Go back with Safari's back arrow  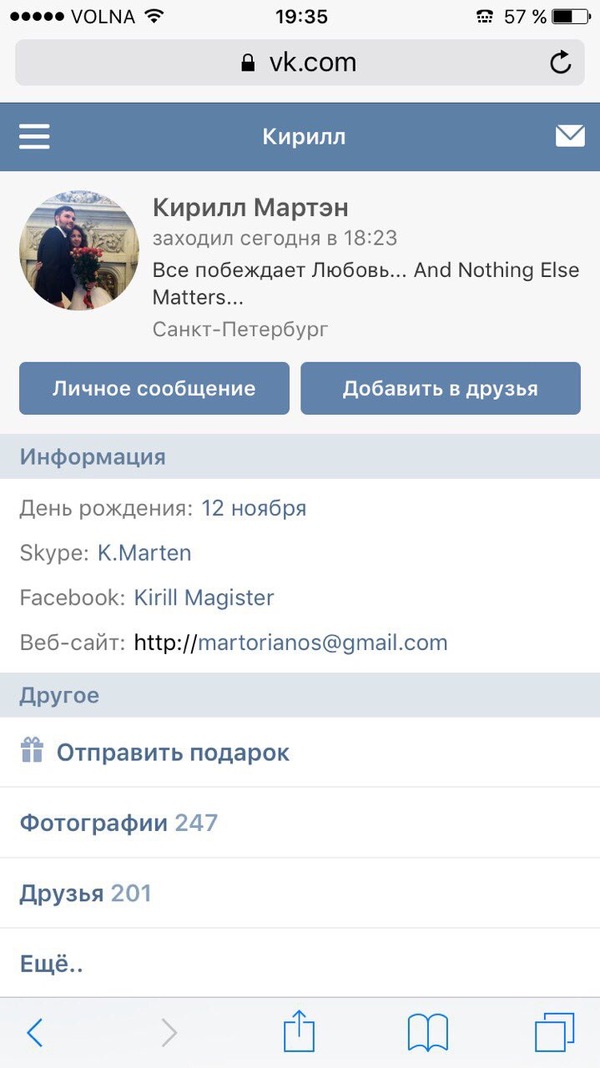click(35, 1032)
